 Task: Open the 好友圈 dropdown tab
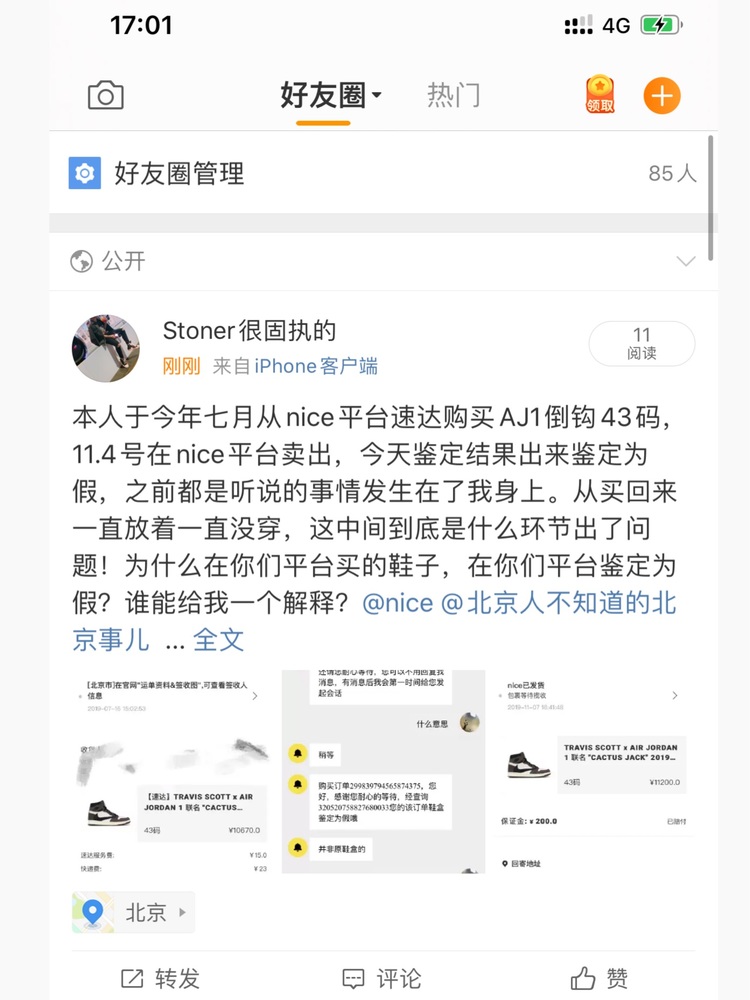tap(330, 96)
